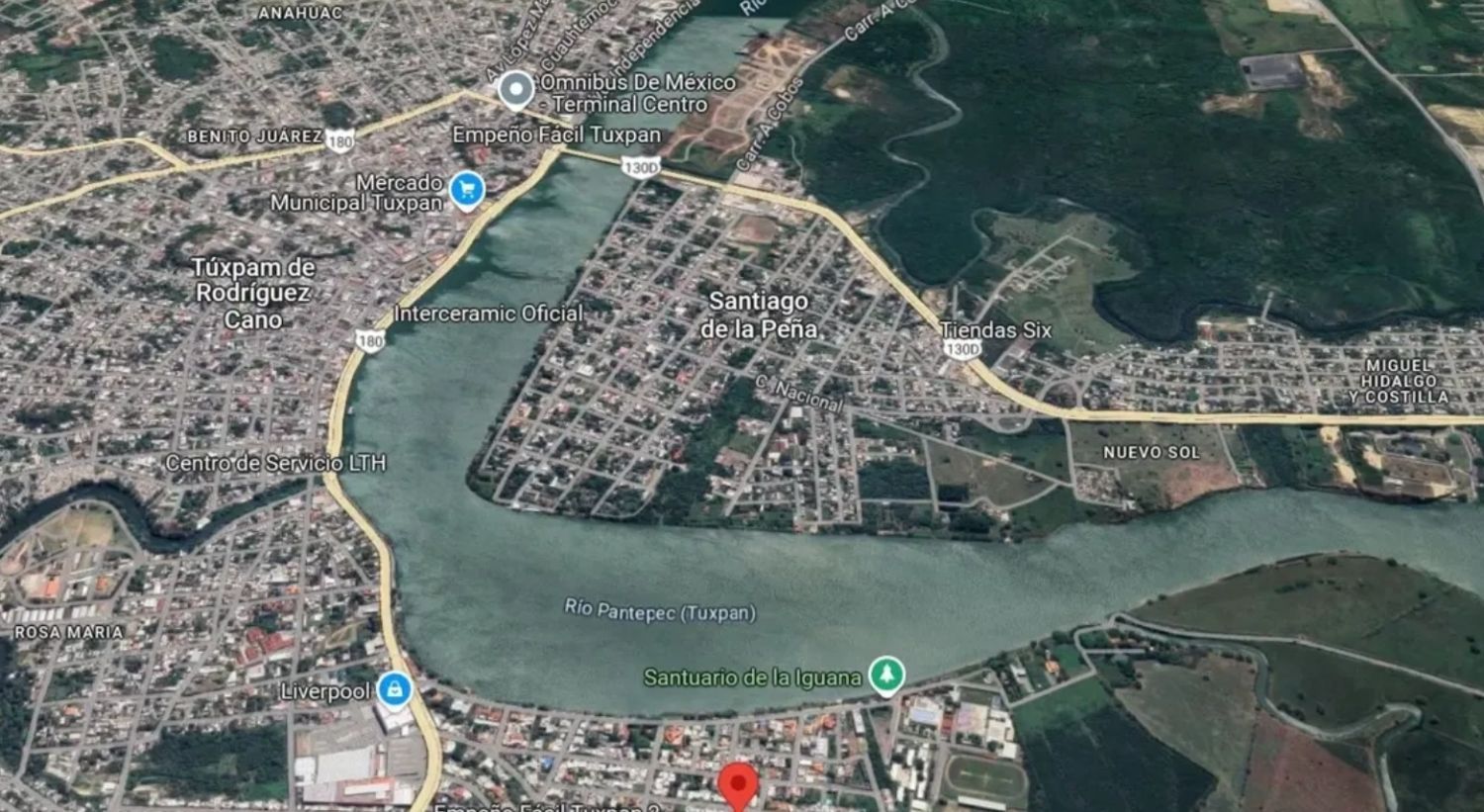Screen dimensions: 1484x812
Task: Select the red dropped pin
Action: (x=737, y=783)
